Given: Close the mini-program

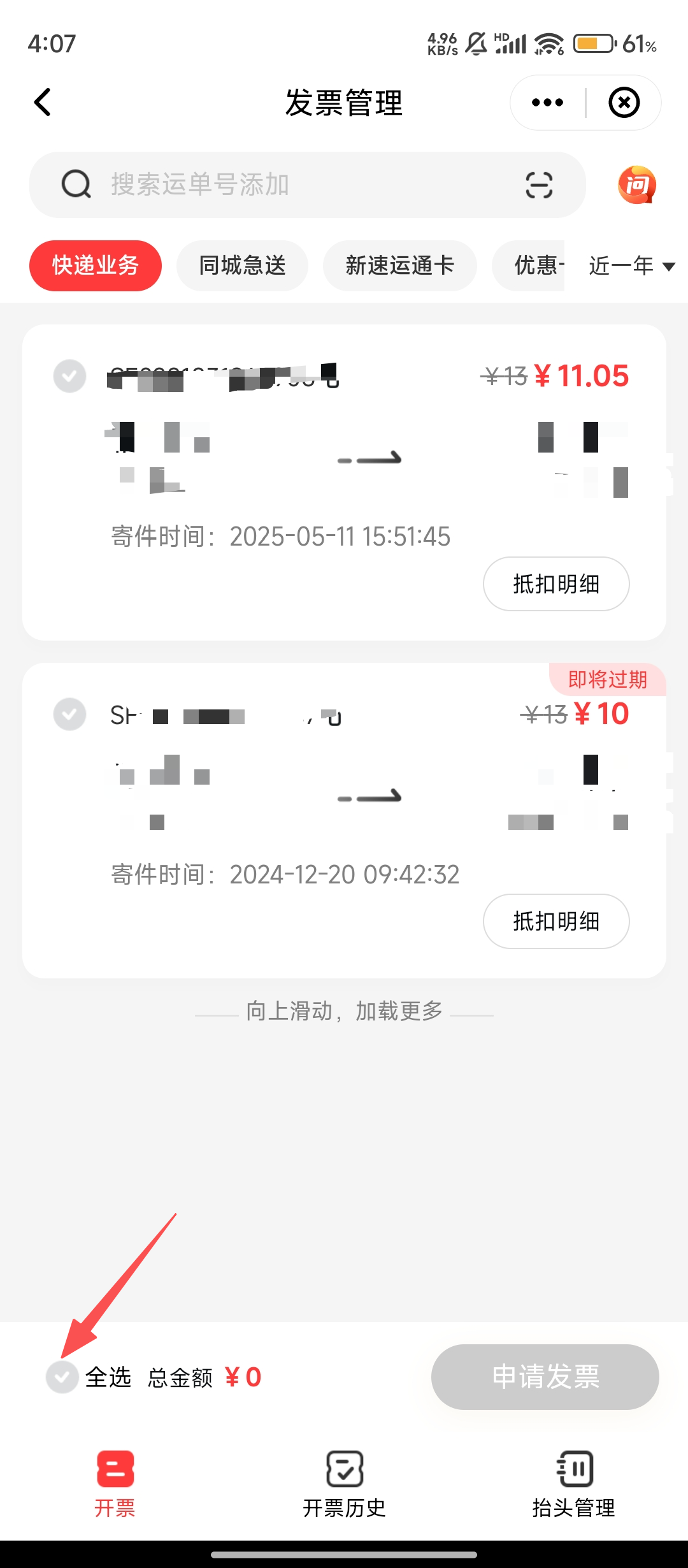Looking at the screenshot, I should click(x=624, y=103).
